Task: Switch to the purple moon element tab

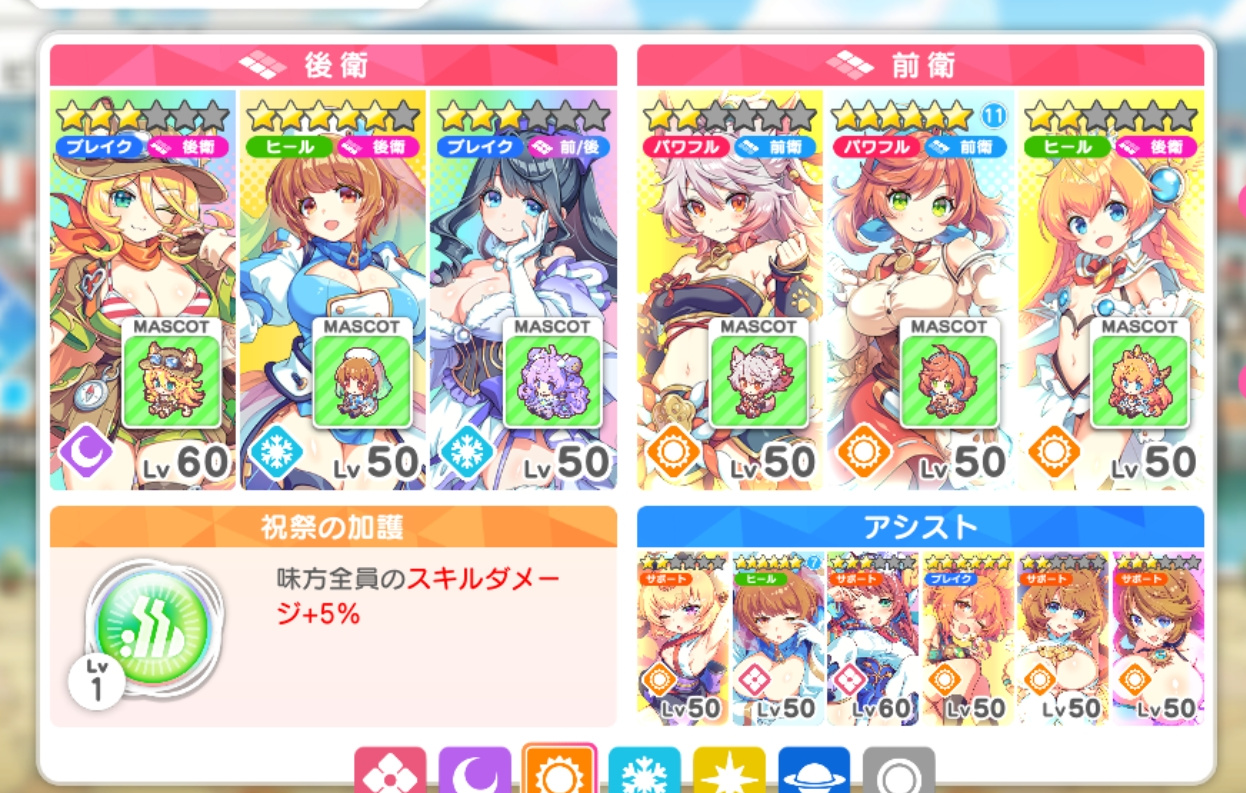Action: (x=474, y=771)
